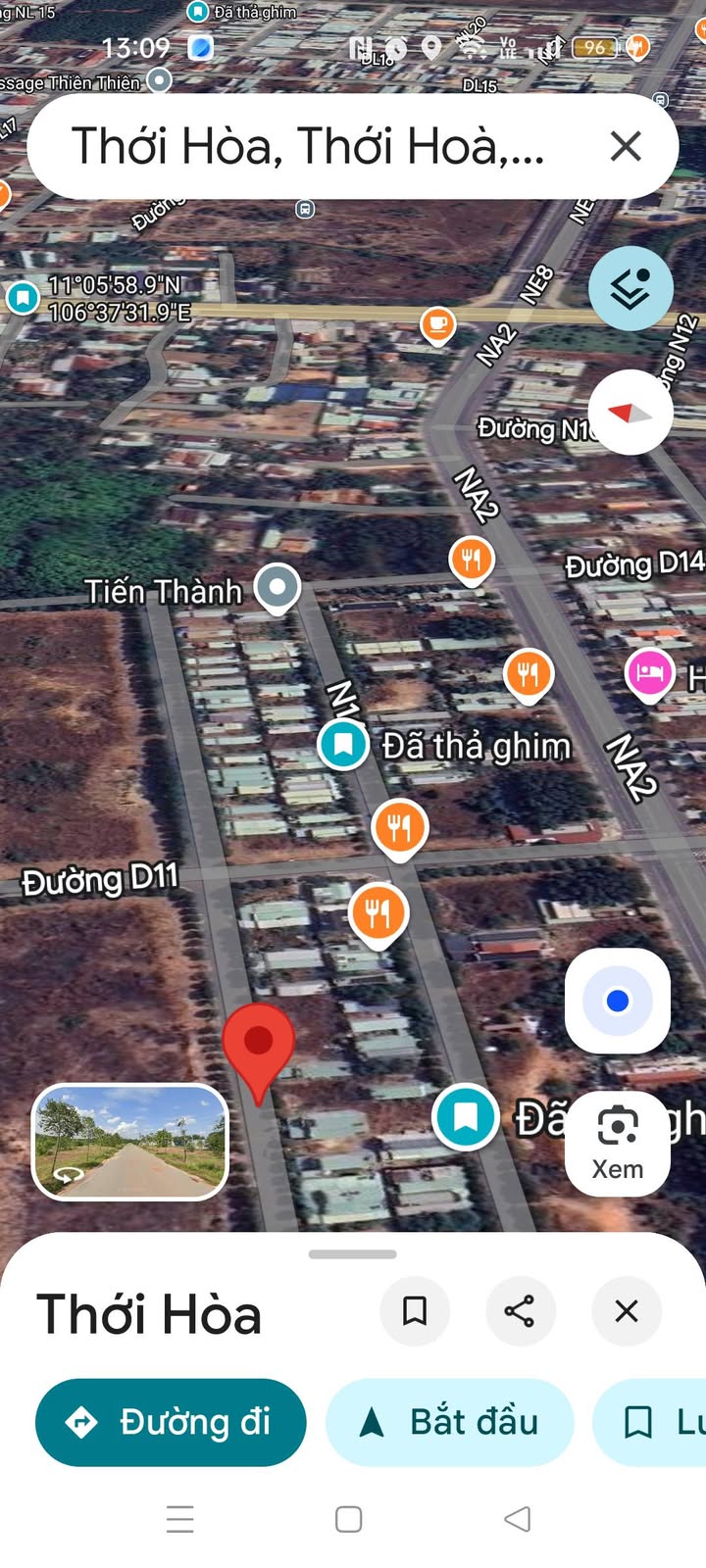Open the hotel marker on the map

[x=650, y=674]
